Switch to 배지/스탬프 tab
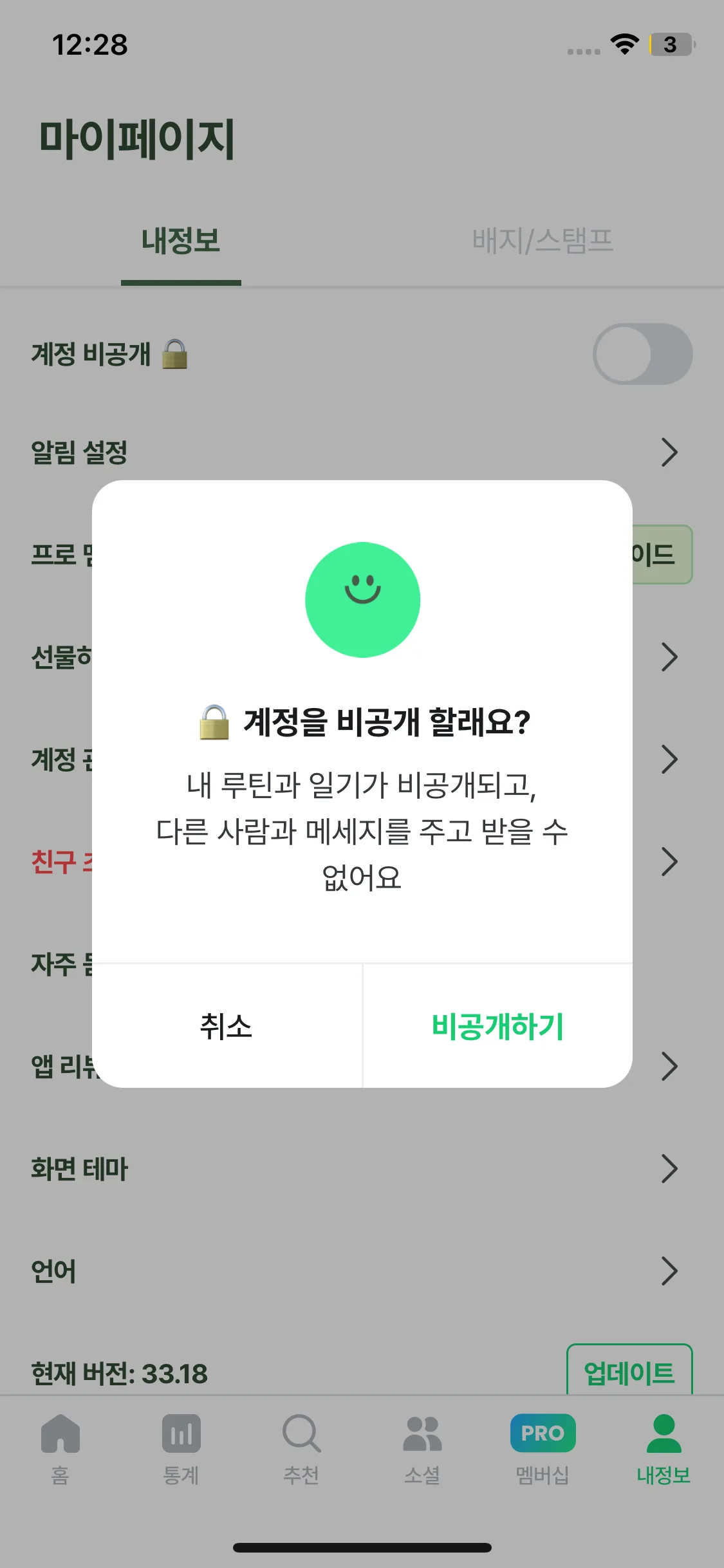The height and width of the screenshot is (1568, 724). pos(543,241)
